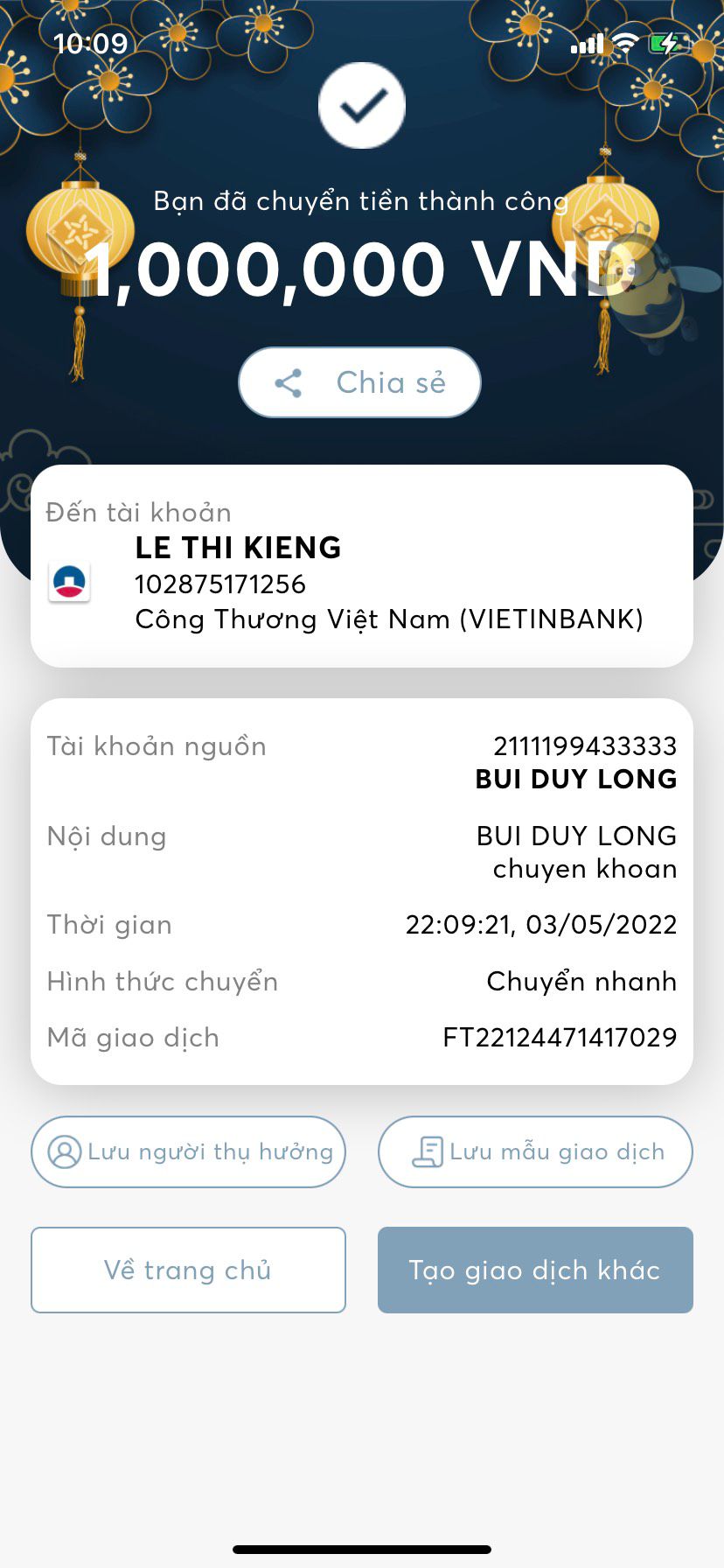
Task: Tap the clock showing 10:09
Action: [90, 42]
